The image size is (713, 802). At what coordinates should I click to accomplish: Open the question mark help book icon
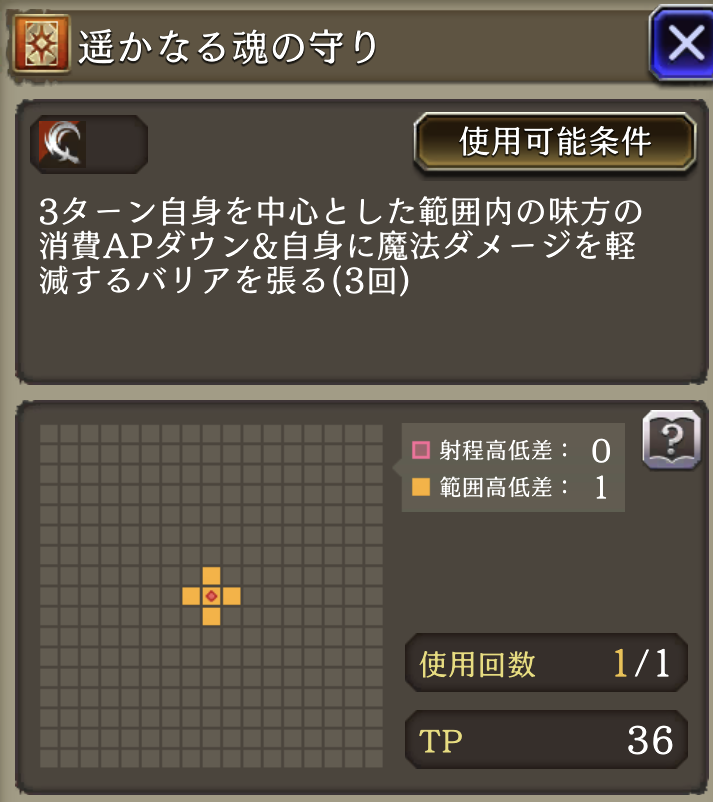(670, 439)
